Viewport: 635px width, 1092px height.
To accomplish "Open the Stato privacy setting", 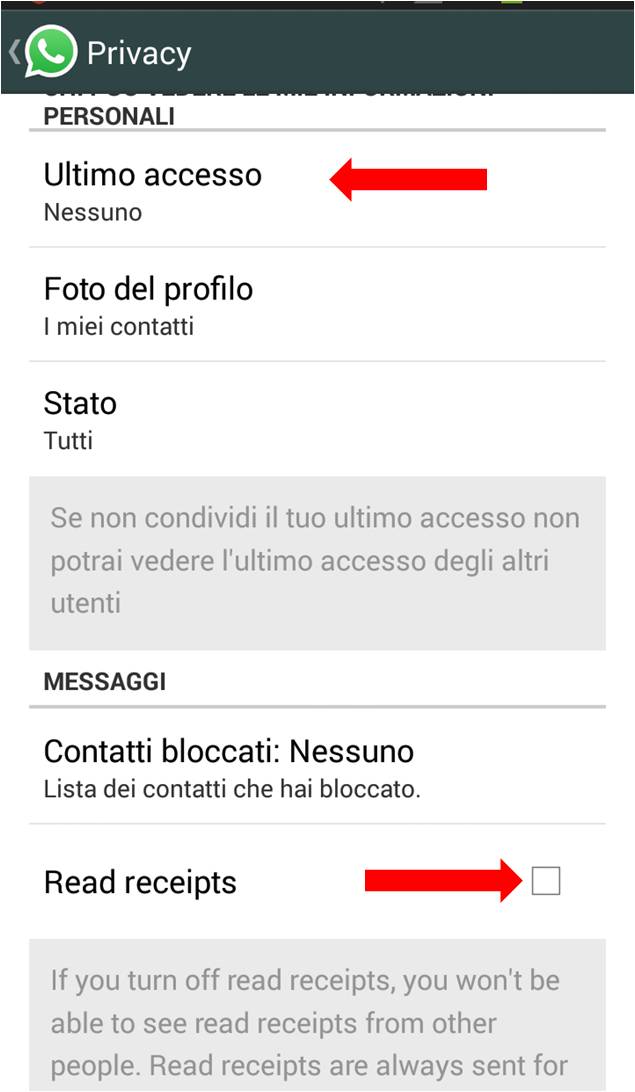I will (80, 417).
